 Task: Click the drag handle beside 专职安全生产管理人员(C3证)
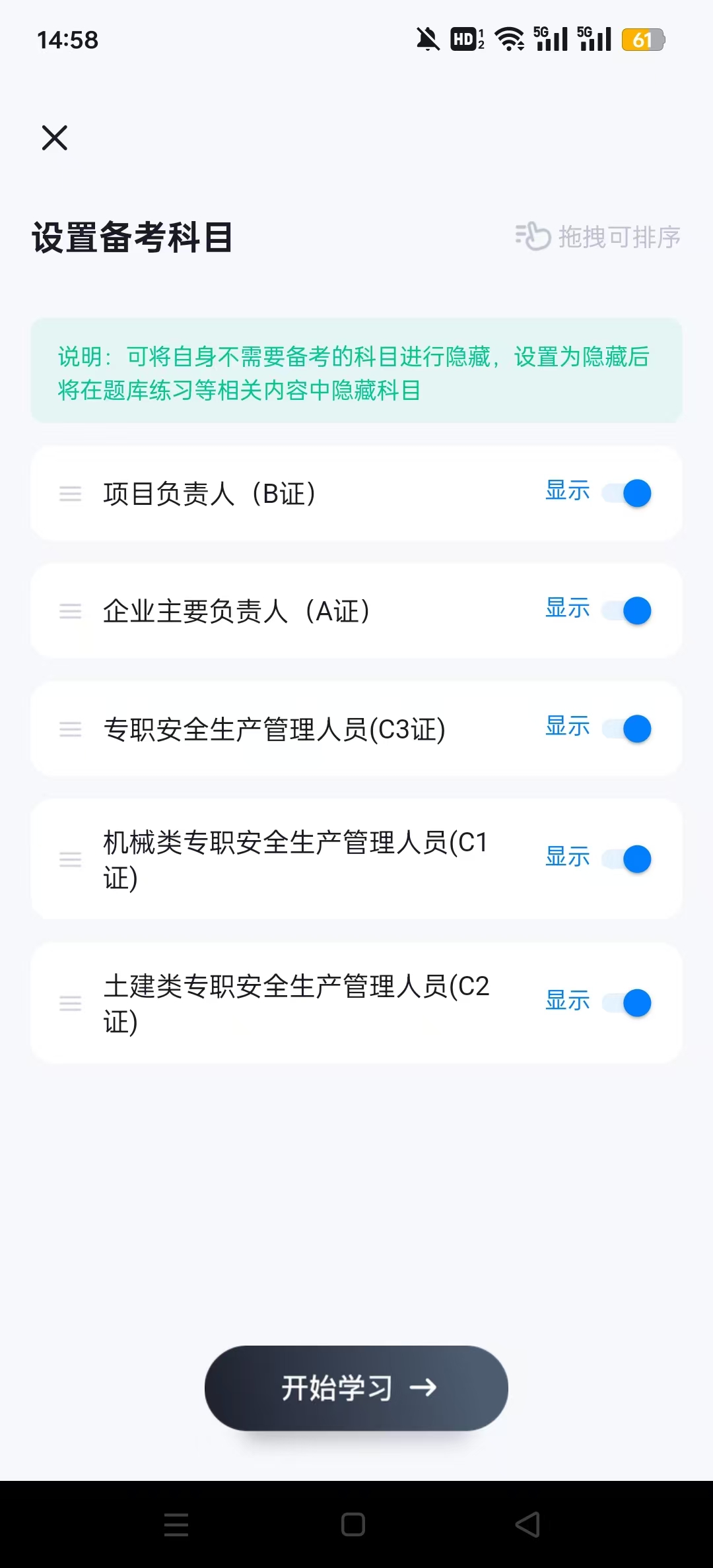click(x=70, y=729)
